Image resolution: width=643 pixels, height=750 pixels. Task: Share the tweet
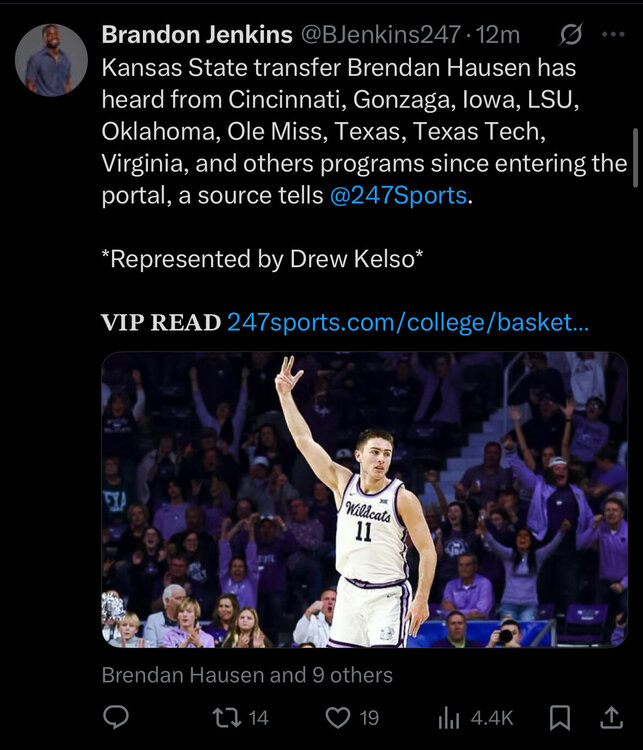pos(610,717)
